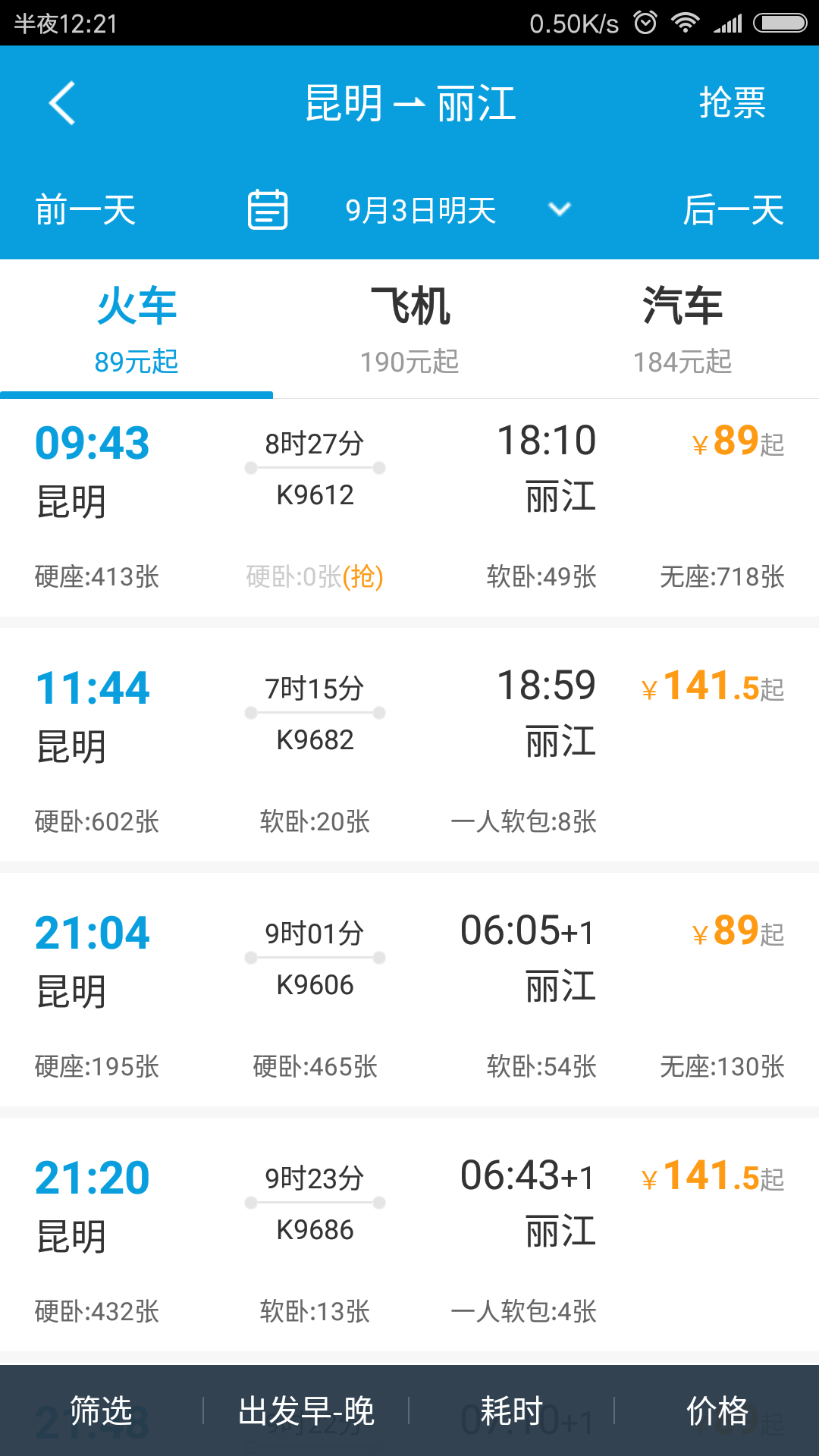
Task: Go back using the top-left arrow
Action: point(62,103)
